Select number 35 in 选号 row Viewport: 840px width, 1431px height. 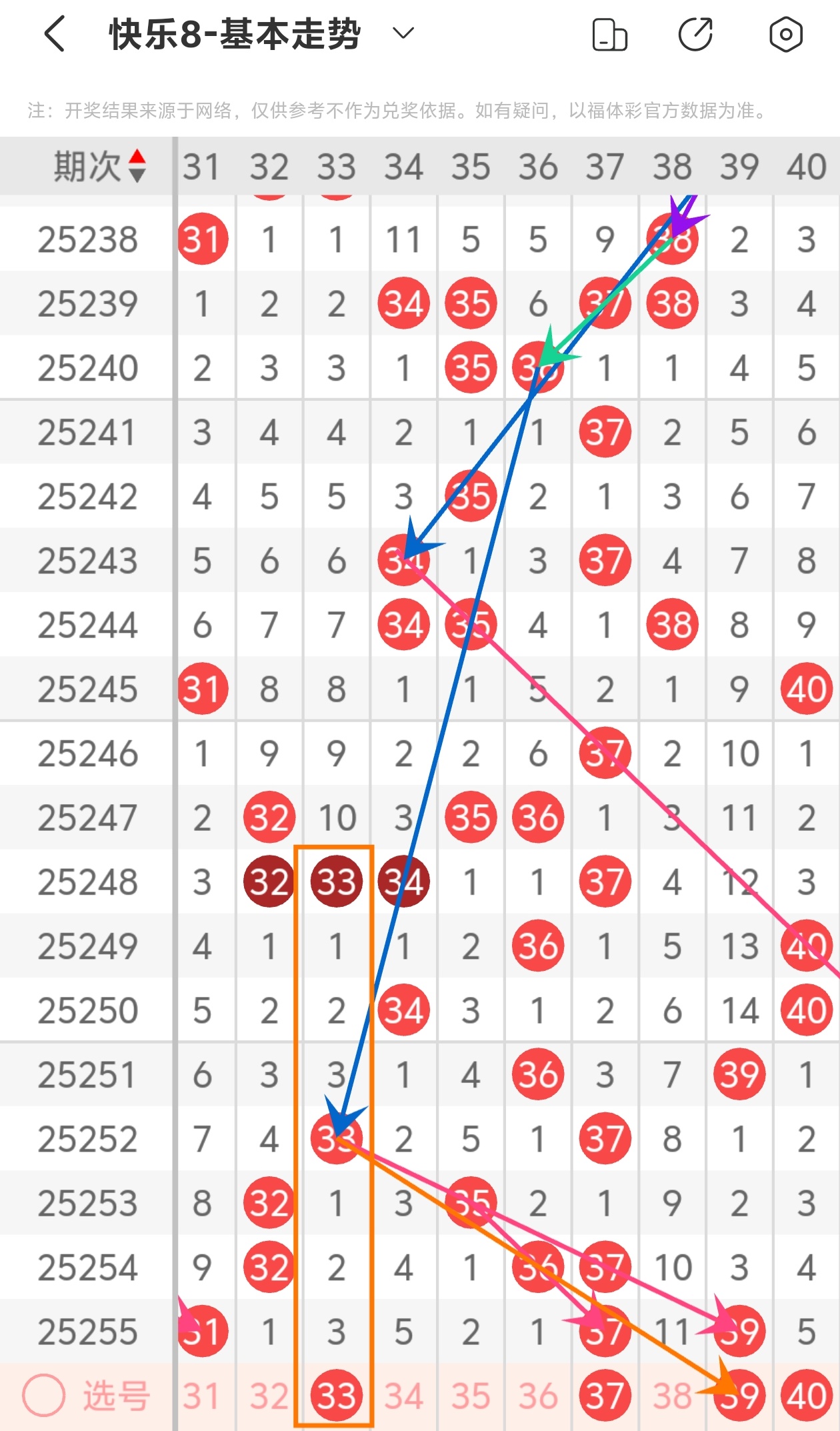tap(471, 1396)
